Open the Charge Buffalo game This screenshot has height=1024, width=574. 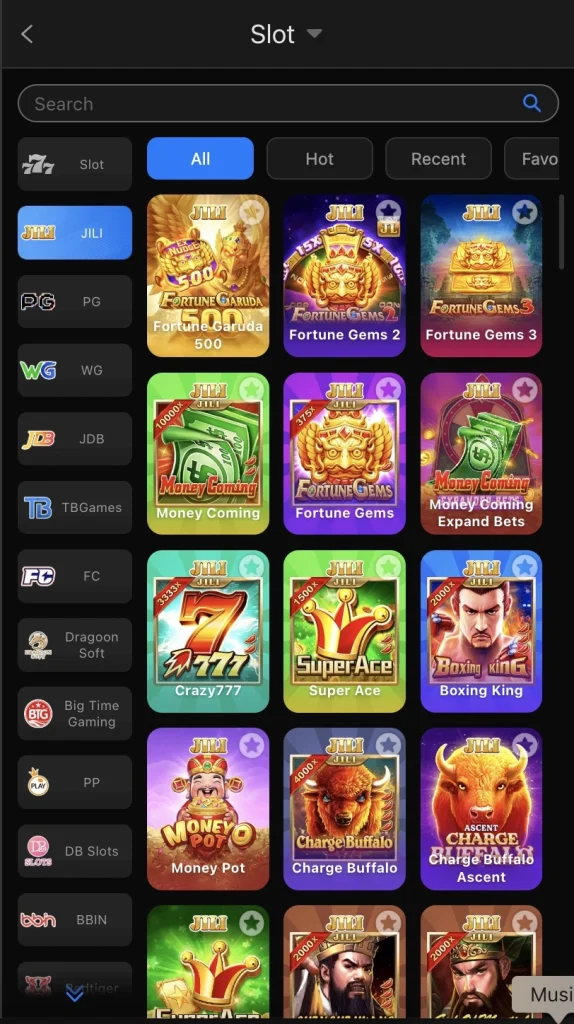pos(345,809)
